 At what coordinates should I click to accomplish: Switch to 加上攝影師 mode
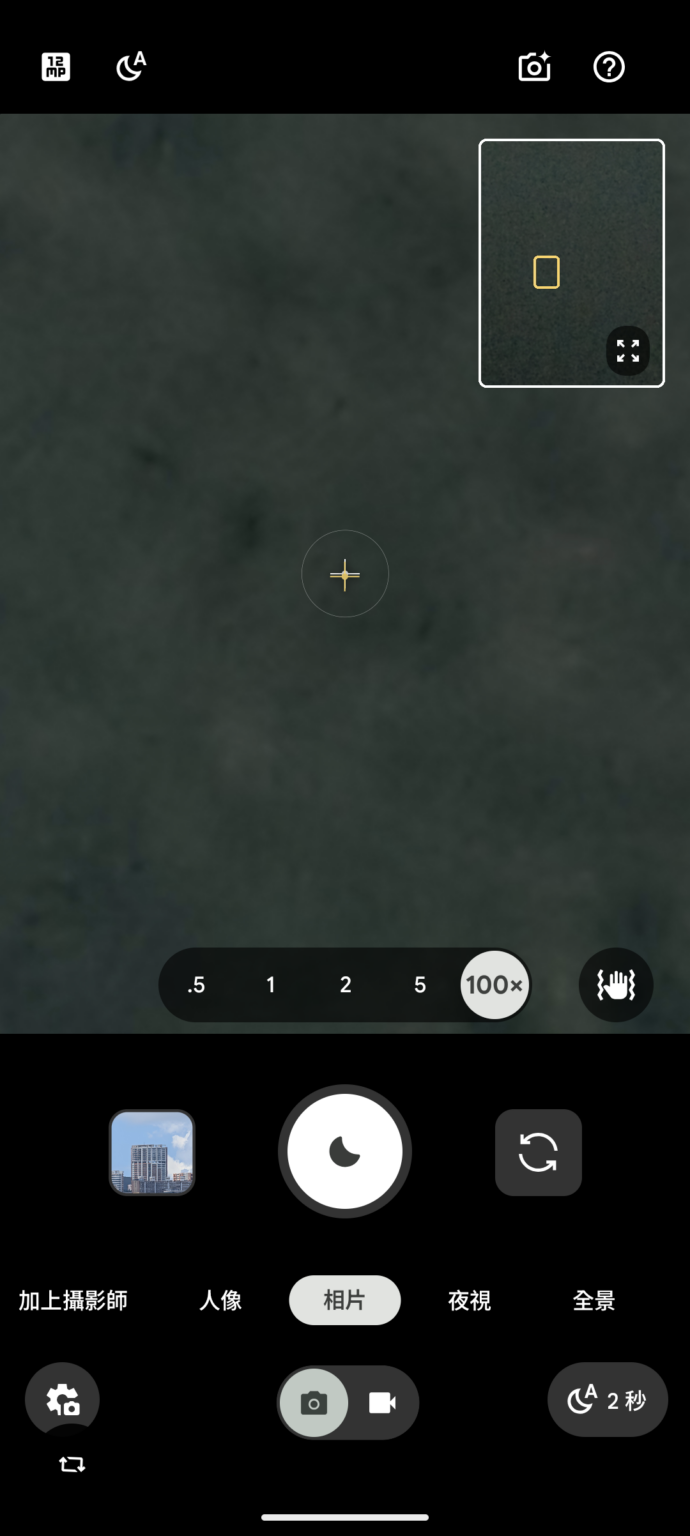pyautogui.click(x=73, y=1300)
